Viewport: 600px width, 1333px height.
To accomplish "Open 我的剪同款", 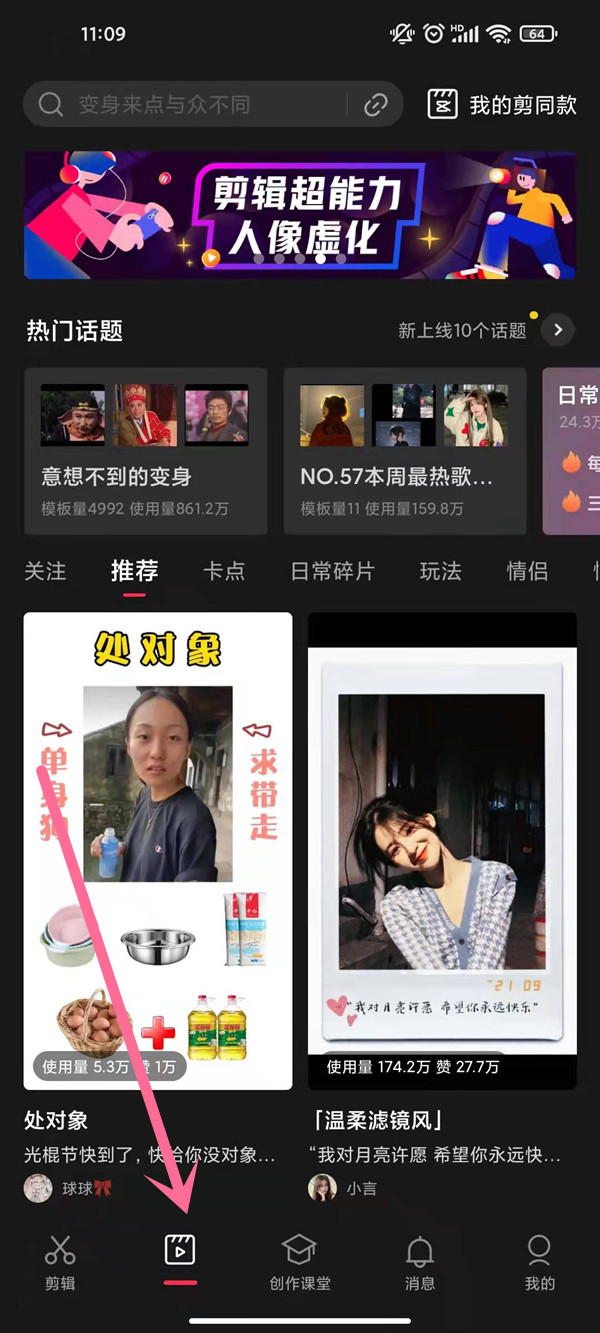I will [502, 104].
